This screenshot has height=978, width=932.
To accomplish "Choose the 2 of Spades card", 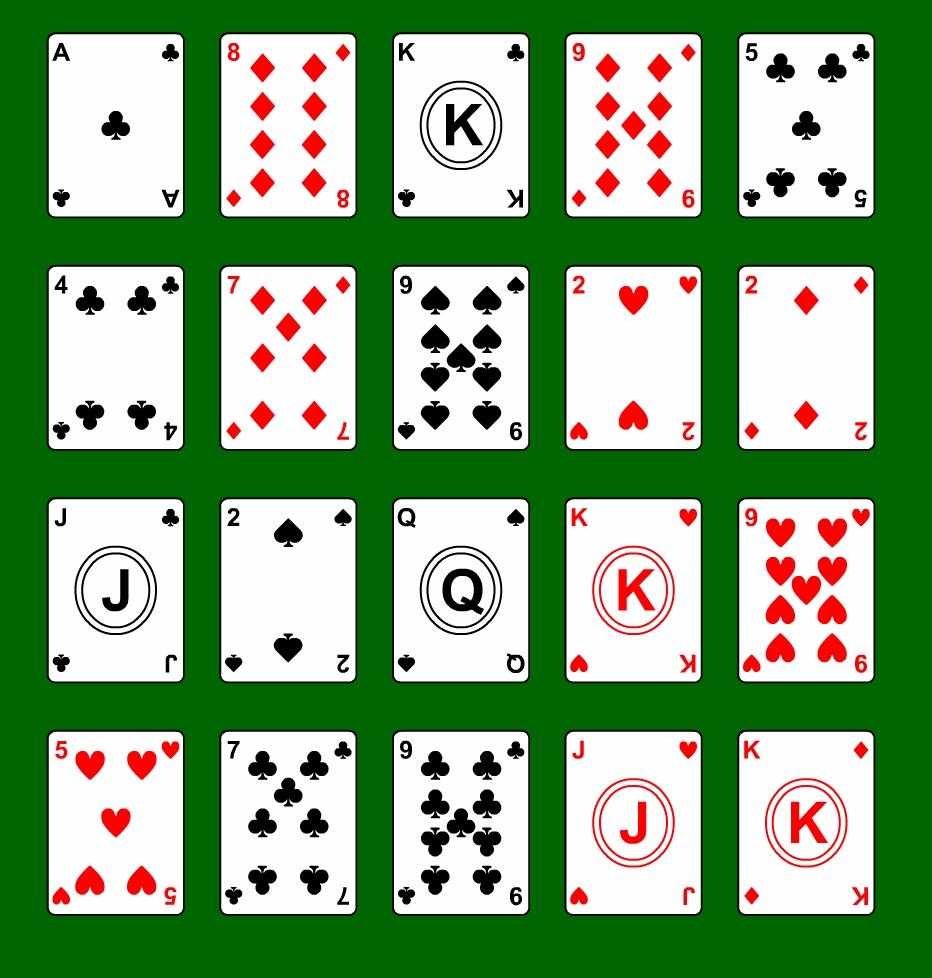I will (288, 590).
